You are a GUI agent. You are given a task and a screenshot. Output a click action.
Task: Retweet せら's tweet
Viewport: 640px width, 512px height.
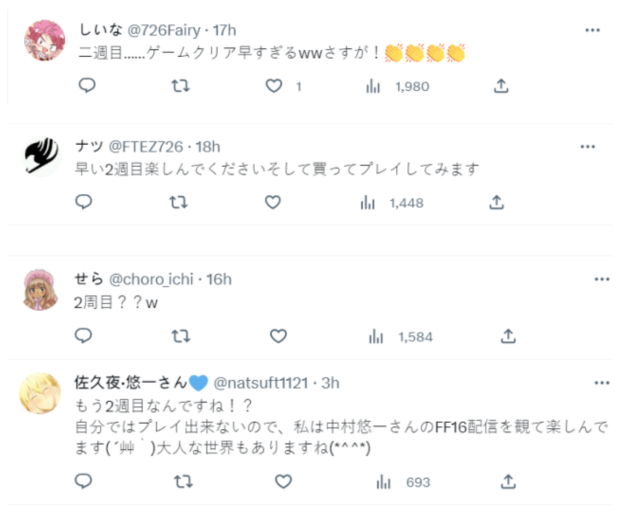[182, 336]
